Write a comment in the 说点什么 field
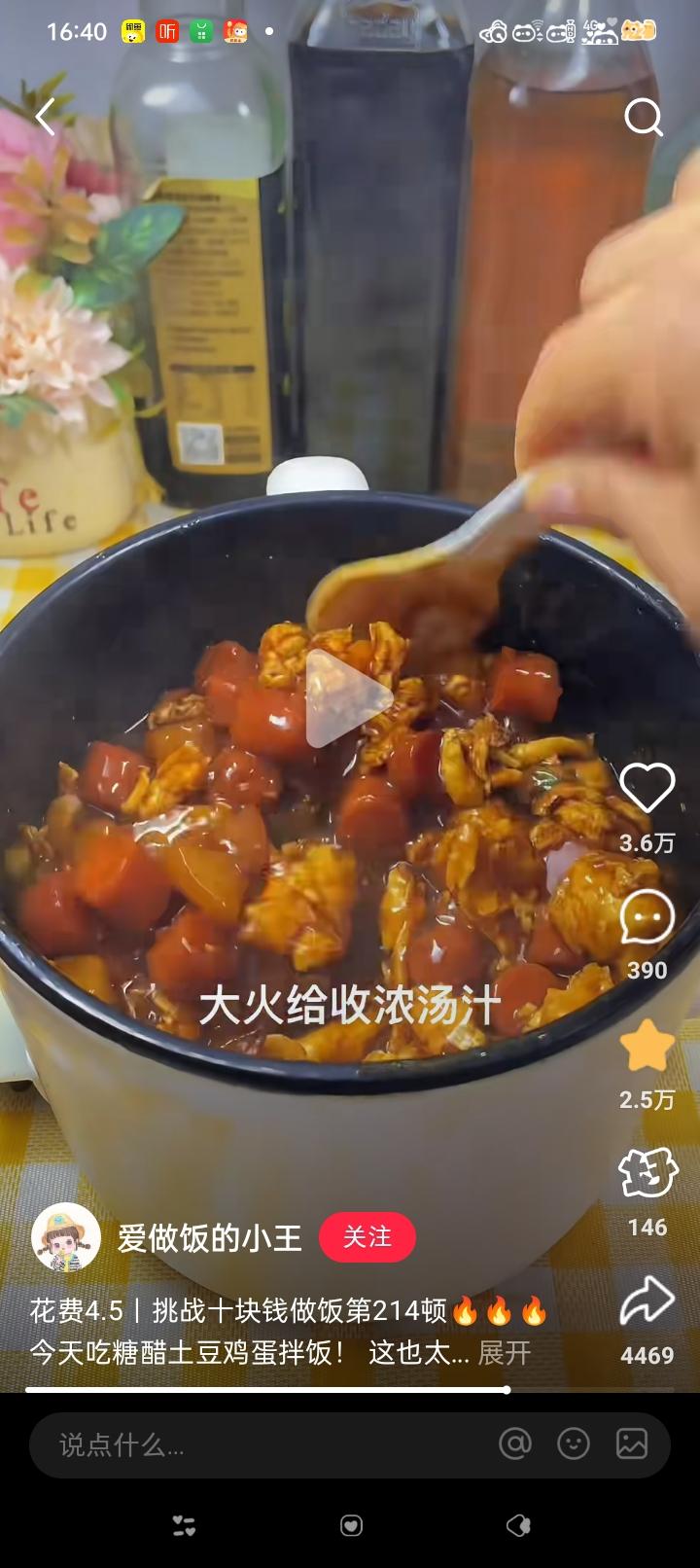Image resolution: width=700 pixels, height=1568 pixels. click(x=253, y=1445)
